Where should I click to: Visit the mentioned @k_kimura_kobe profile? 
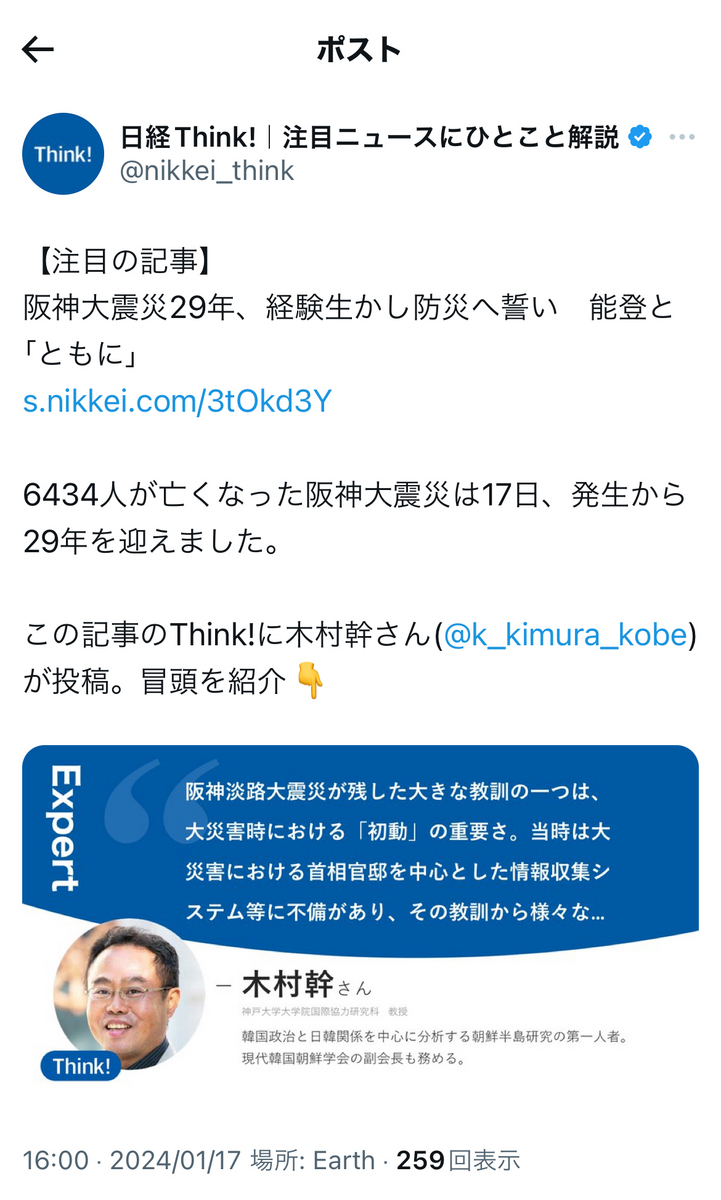pyautogui.click(x=566, y=635)
